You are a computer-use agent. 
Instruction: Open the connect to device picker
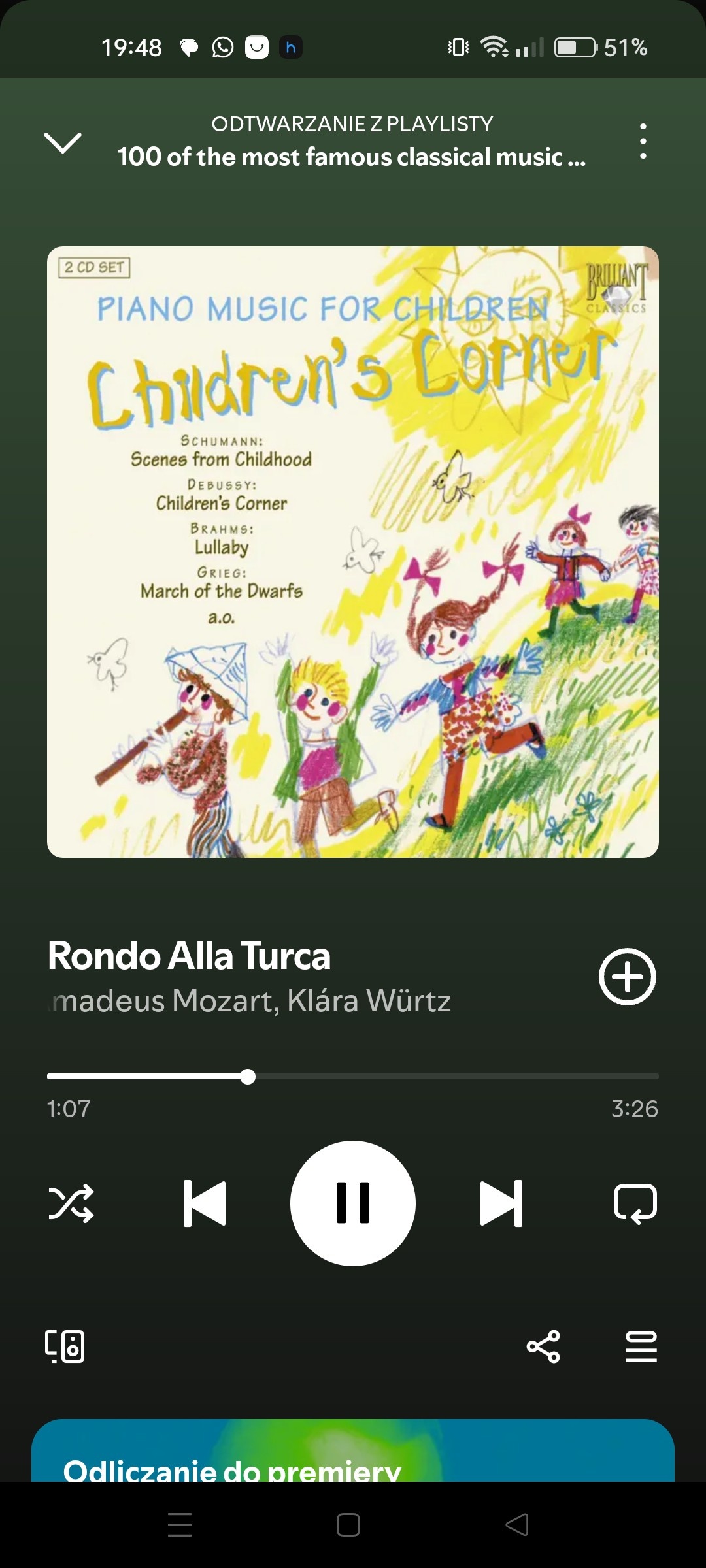tap(65, 1347)
